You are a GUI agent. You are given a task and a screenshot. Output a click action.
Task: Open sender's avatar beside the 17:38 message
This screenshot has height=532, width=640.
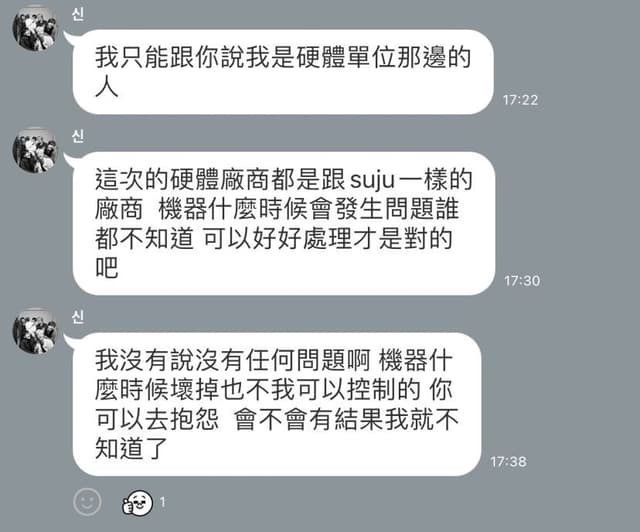[x=34, y=331]
